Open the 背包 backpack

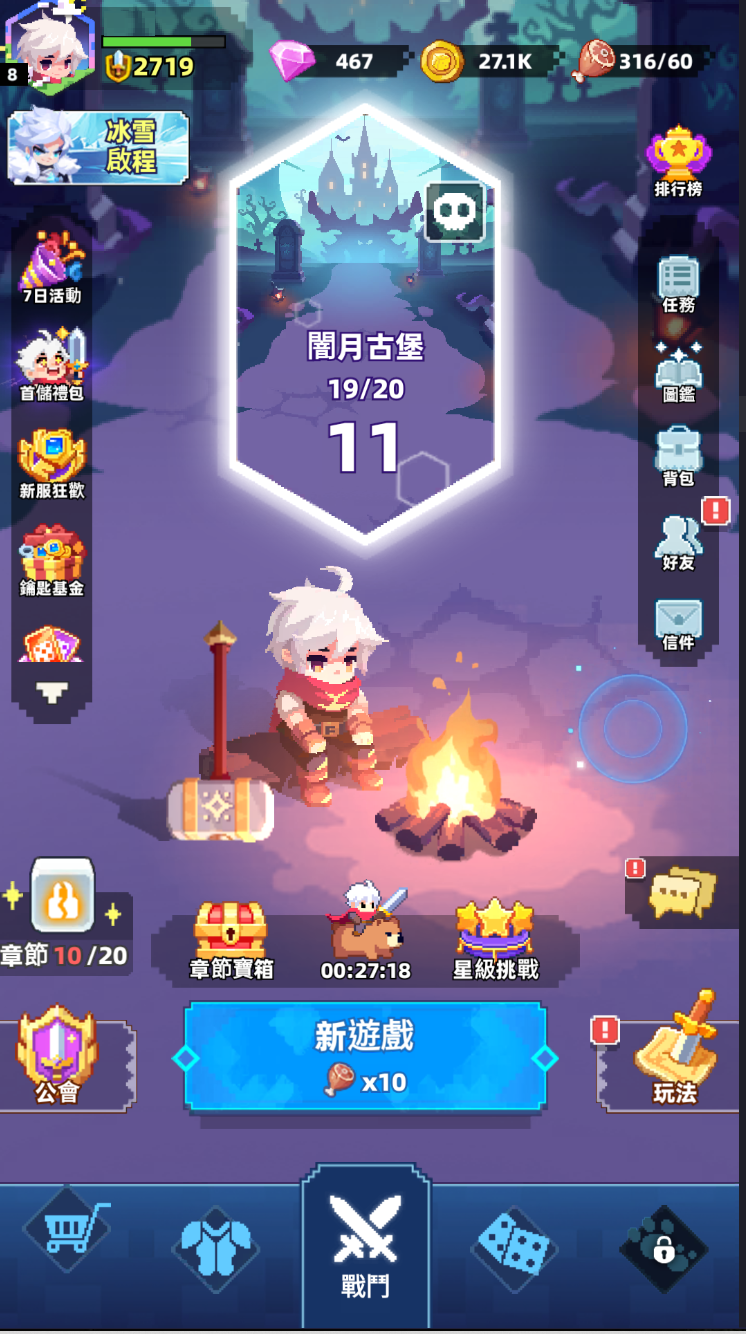tap(678, 457)
